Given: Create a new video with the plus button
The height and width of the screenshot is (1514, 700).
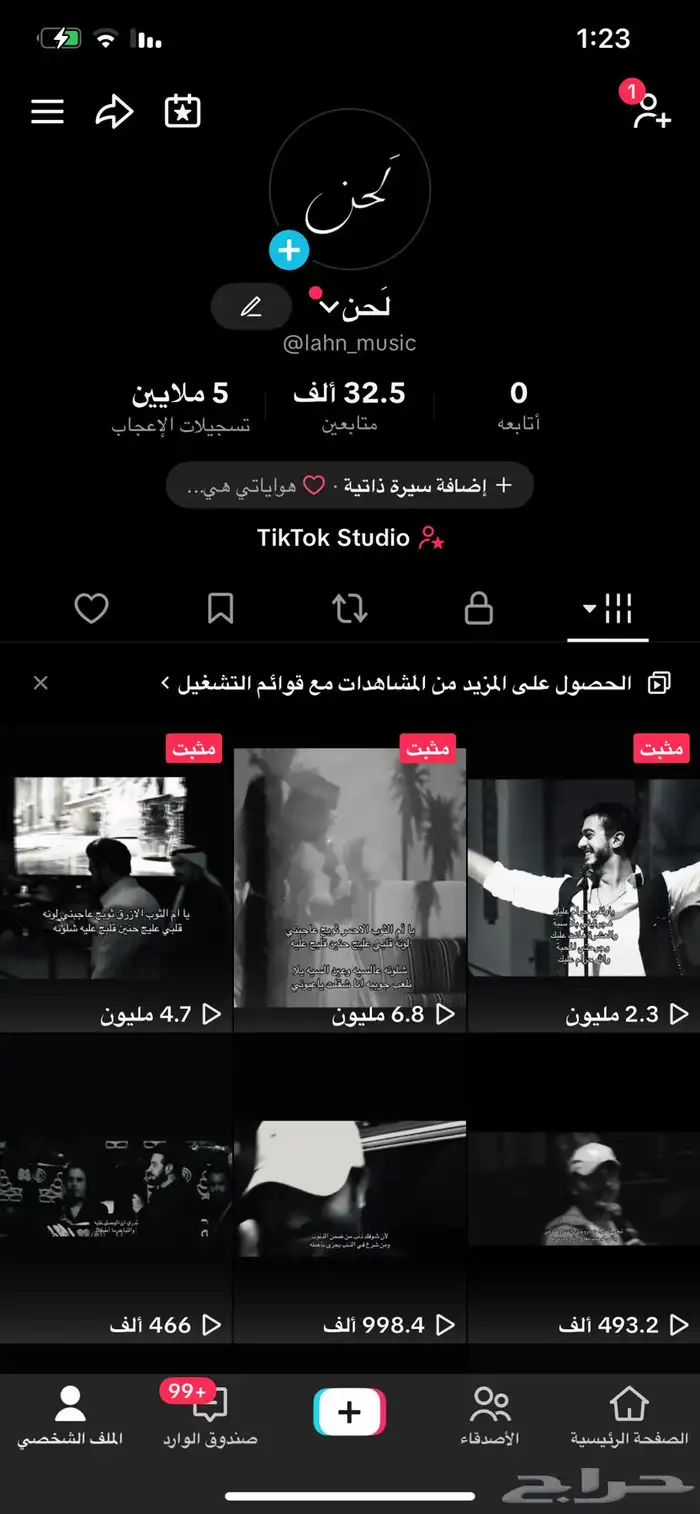Looking at the screenshot, I should (350, 1412).
